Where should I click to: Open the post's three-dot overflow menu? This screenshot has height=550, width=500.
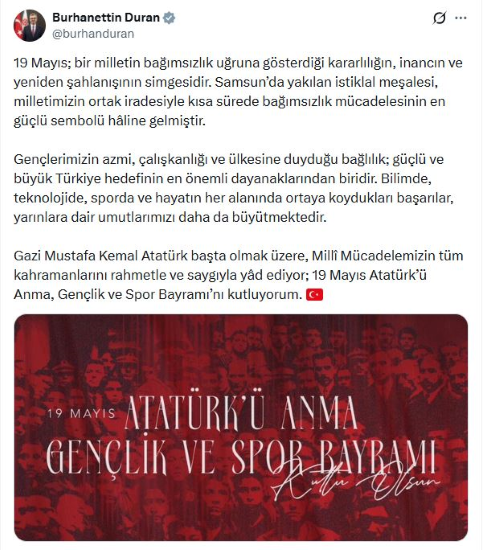click(x=461, y=18)
